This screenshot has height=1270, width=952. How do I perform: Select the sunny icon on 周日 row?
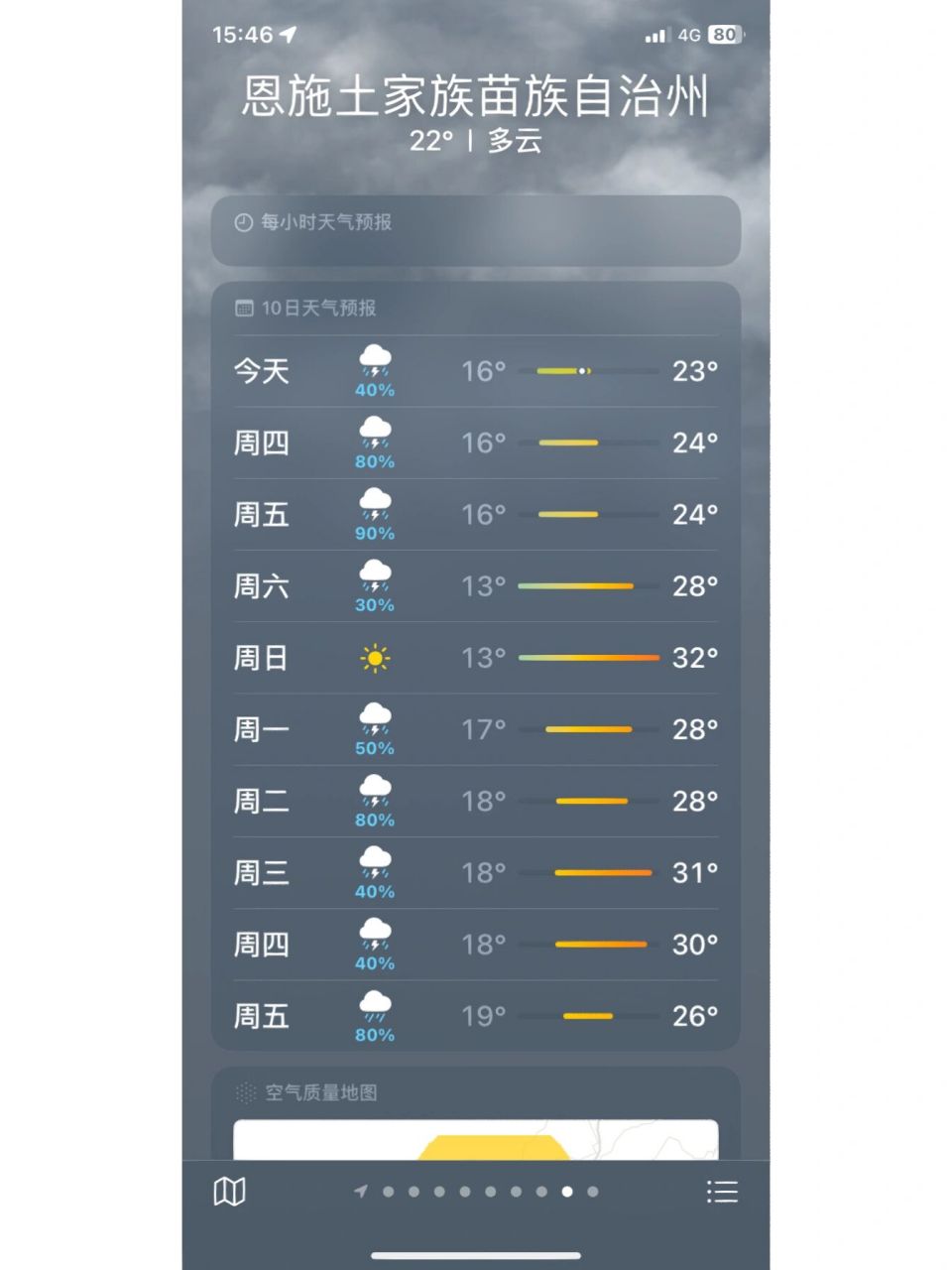pyautogui.click(x=374, y=657)
